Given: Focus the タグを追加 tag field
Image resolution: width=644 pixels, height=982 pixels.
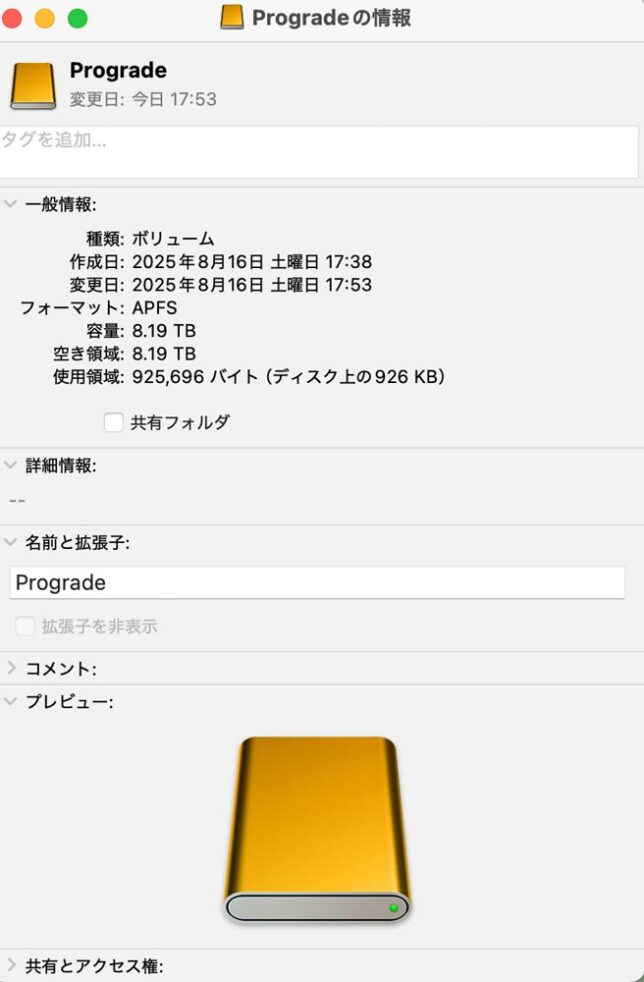Looking at the screenshot, I should [318, 152].
